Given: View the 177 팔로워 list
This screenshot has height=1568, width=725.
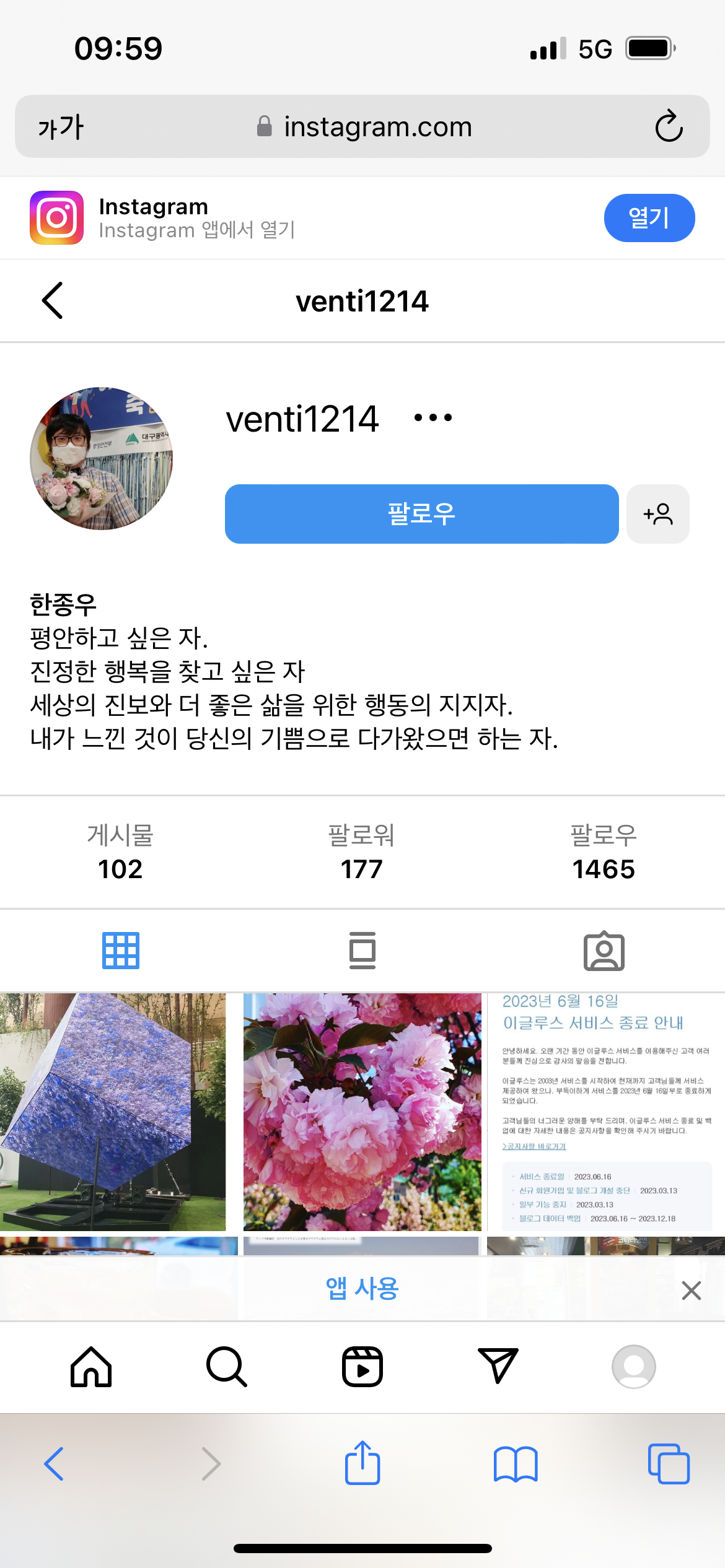Looking at the screenshot, I should [362, 852].
